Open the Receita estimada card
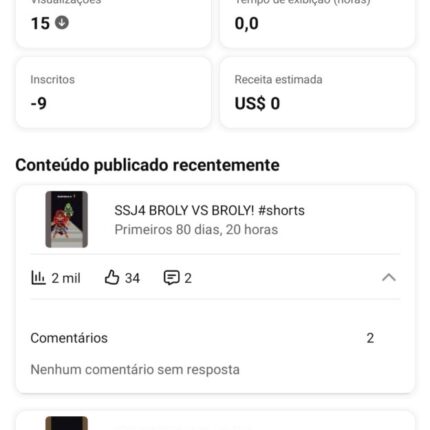The image size is (430, 430). click(x=317, y=92)
